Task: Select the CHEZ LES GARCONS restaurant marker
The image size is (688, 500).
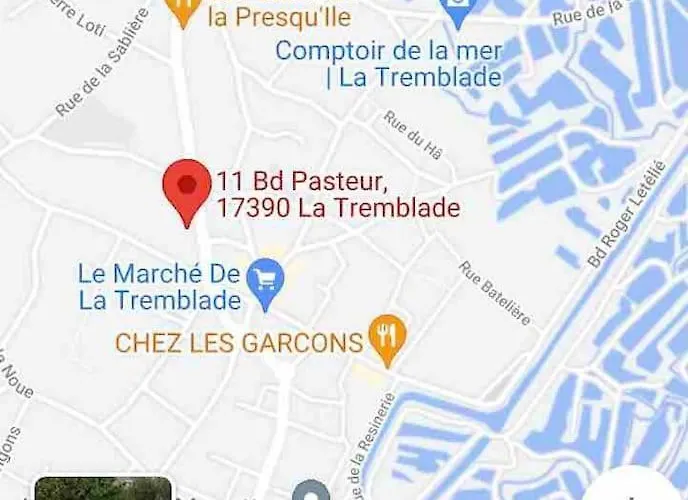Action: [x=386, y=338]
